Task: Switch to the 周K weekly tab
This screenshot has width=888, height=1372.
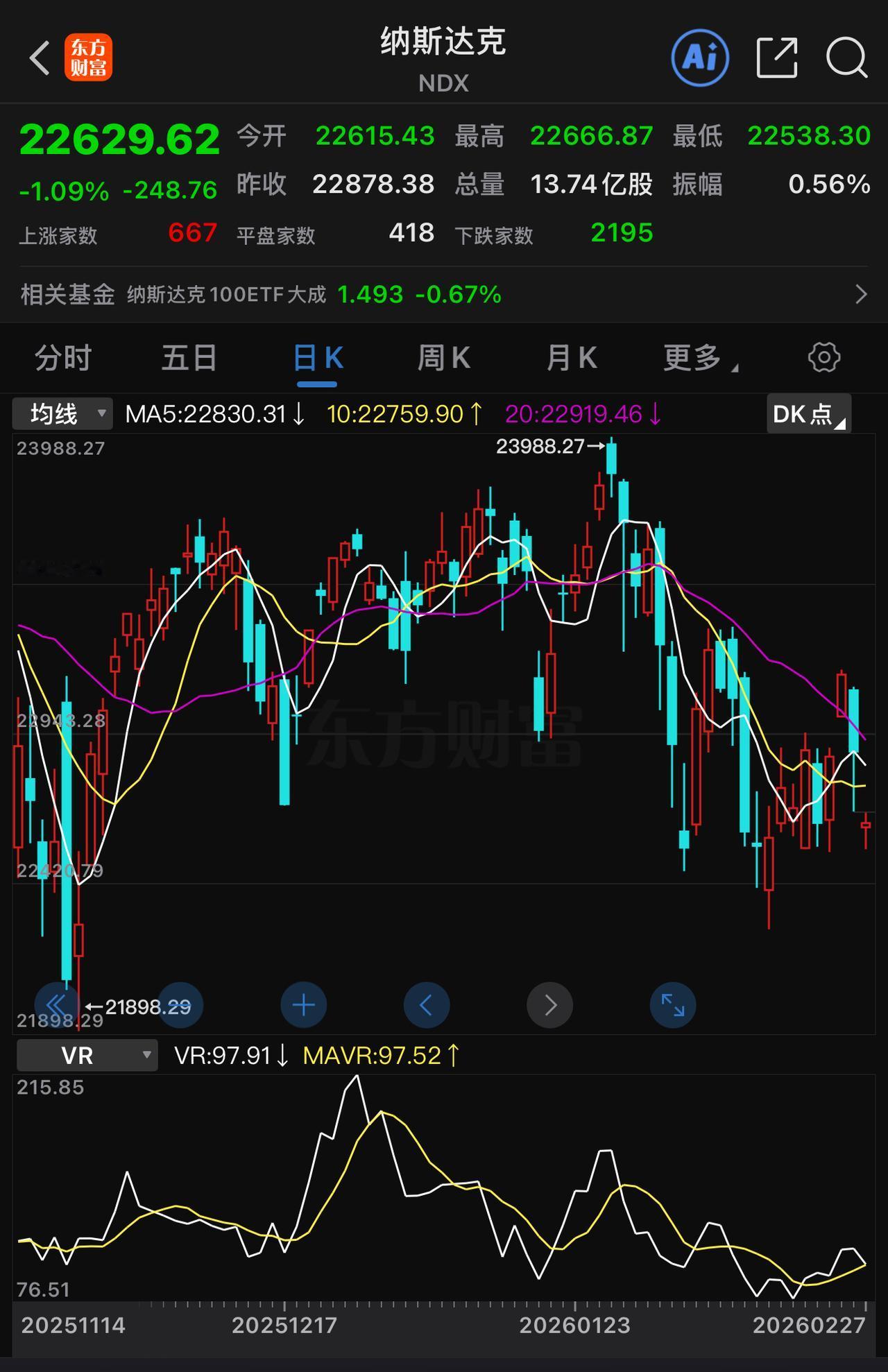Action: pos(444,358)
